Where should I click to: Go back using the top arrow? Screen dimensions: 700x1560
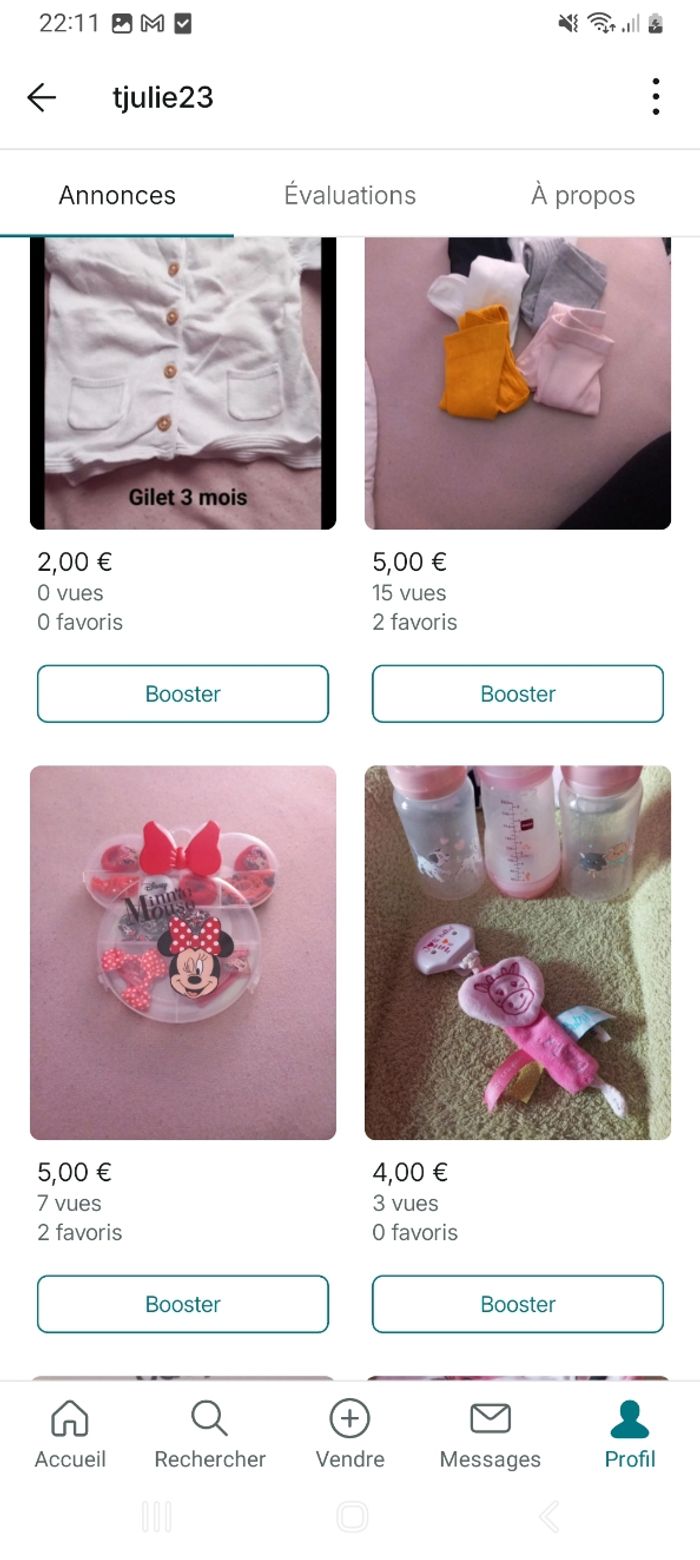[x=42, y=97]
